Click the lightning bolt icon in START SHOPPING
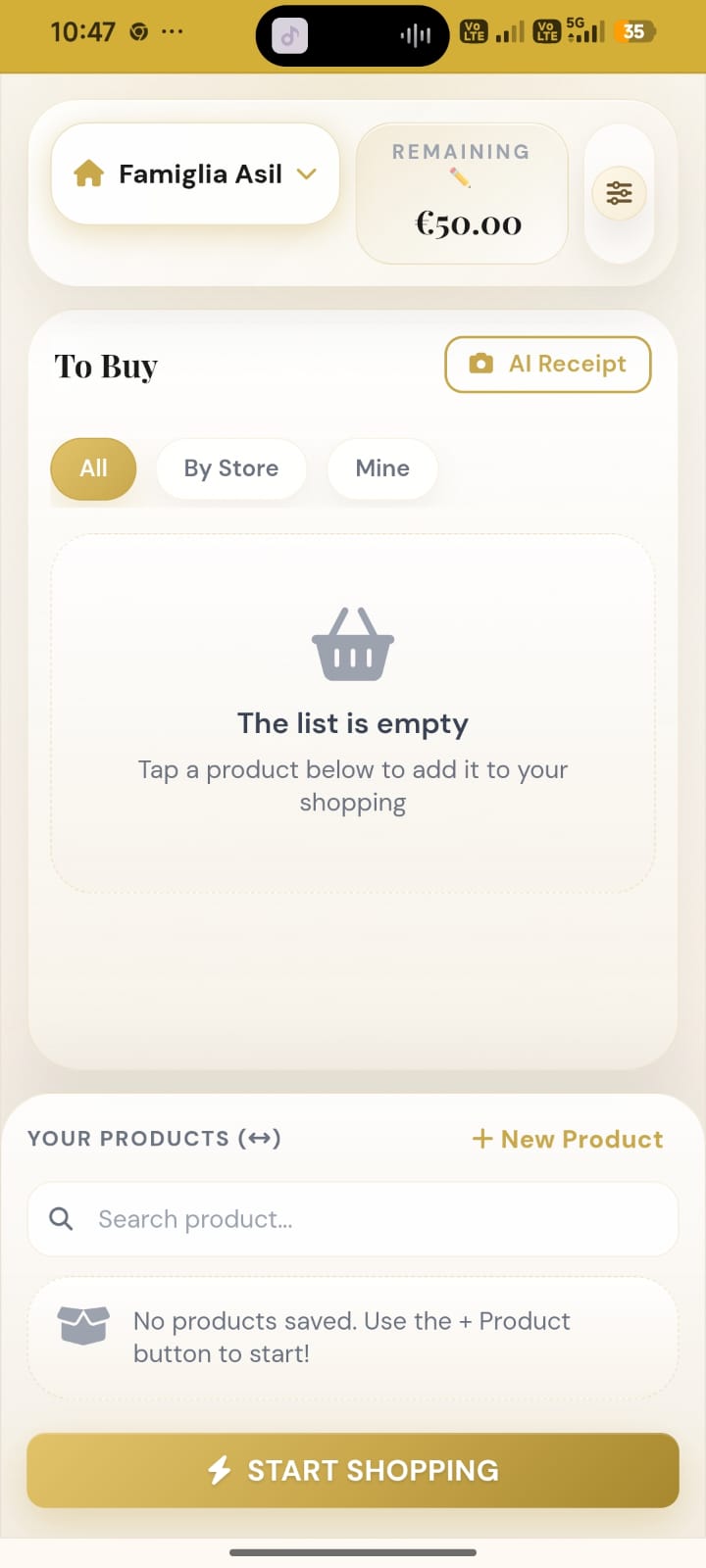The image size is (706, 1568). coord(221,1470)
